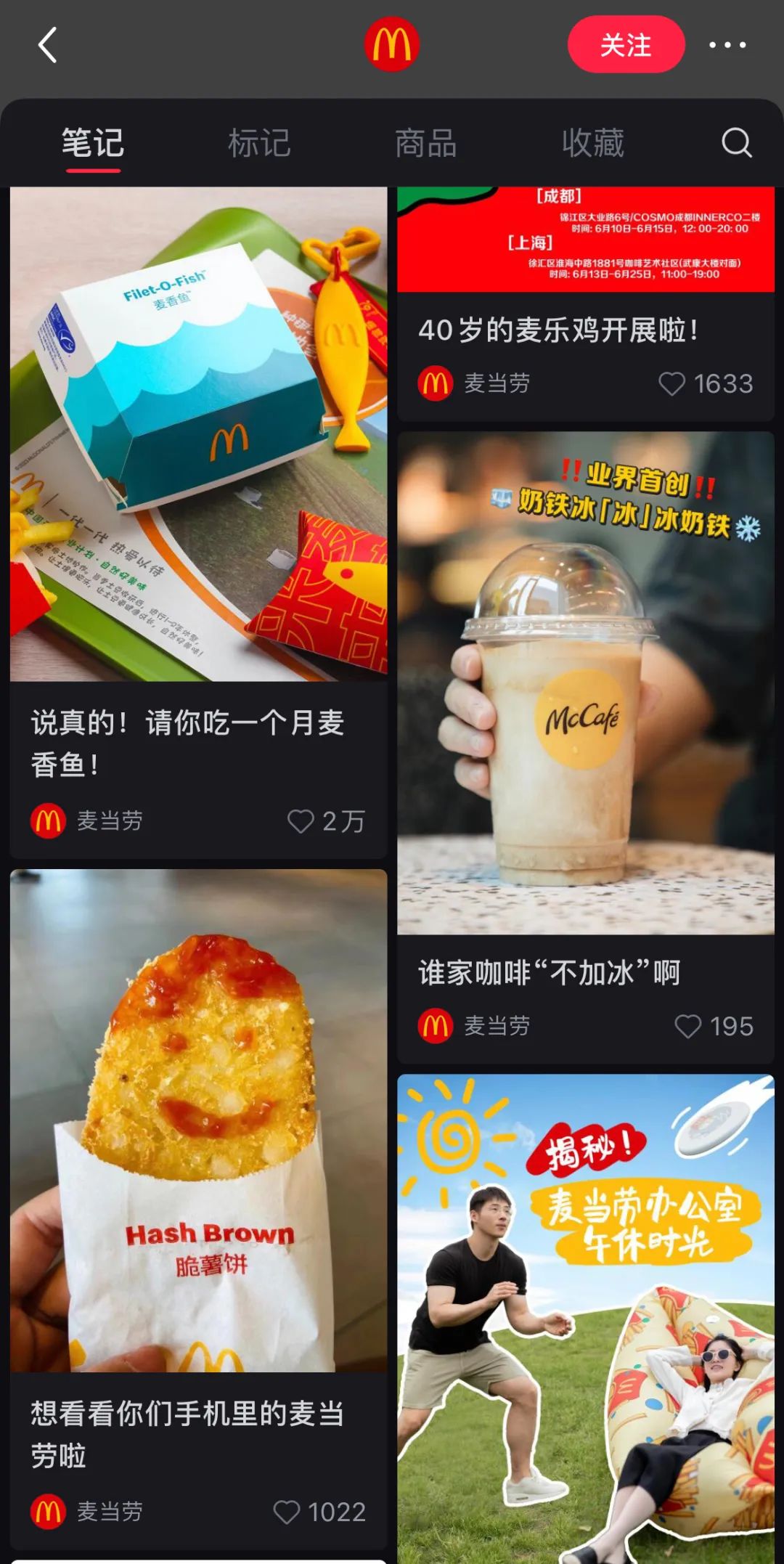Open the 麦当劳办公室午休时光 post
784x1564 pixels.
[585, 1307]
